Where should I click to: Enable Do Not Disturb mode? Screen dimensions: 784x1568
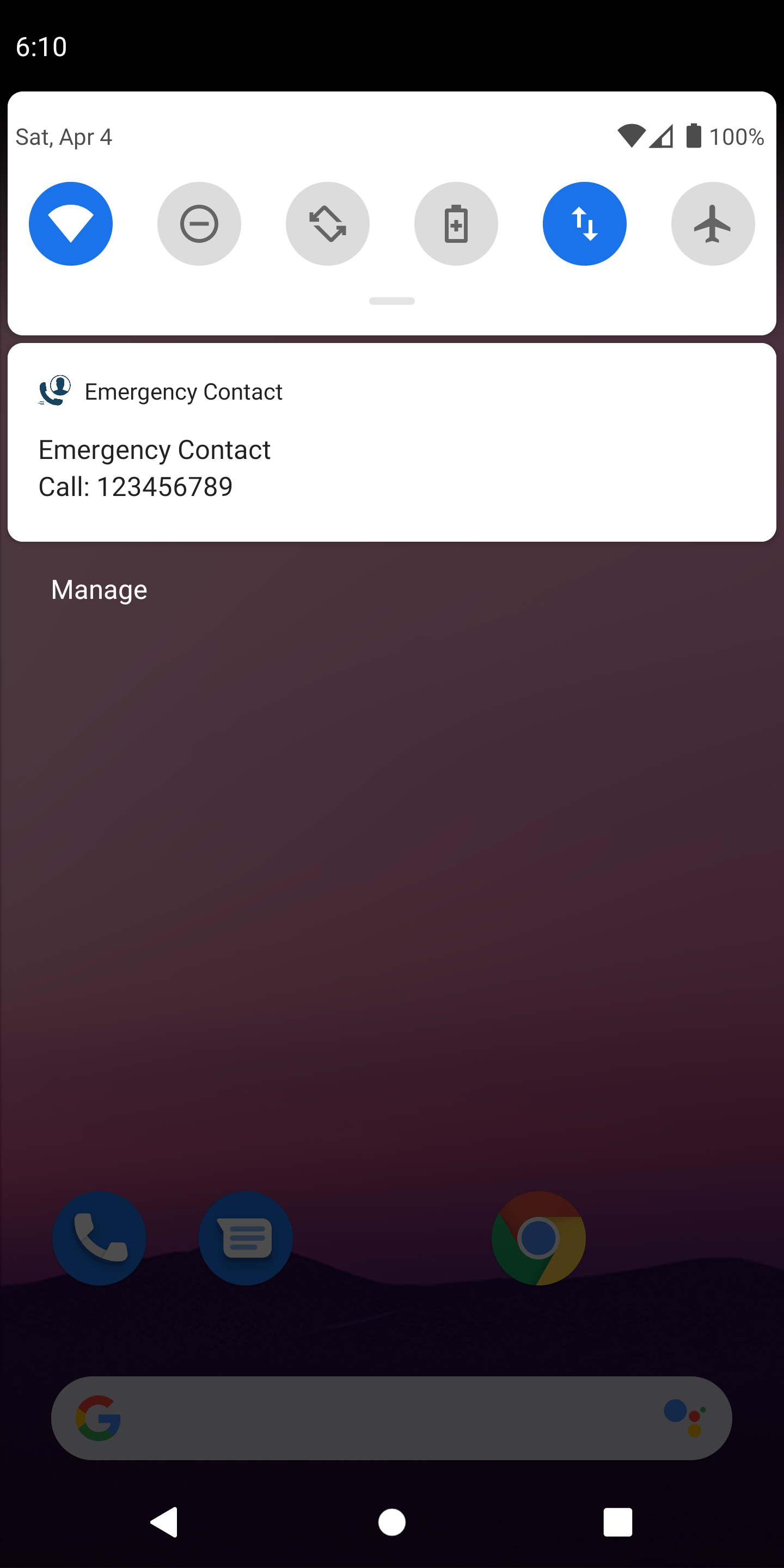[x=199, y=223]
